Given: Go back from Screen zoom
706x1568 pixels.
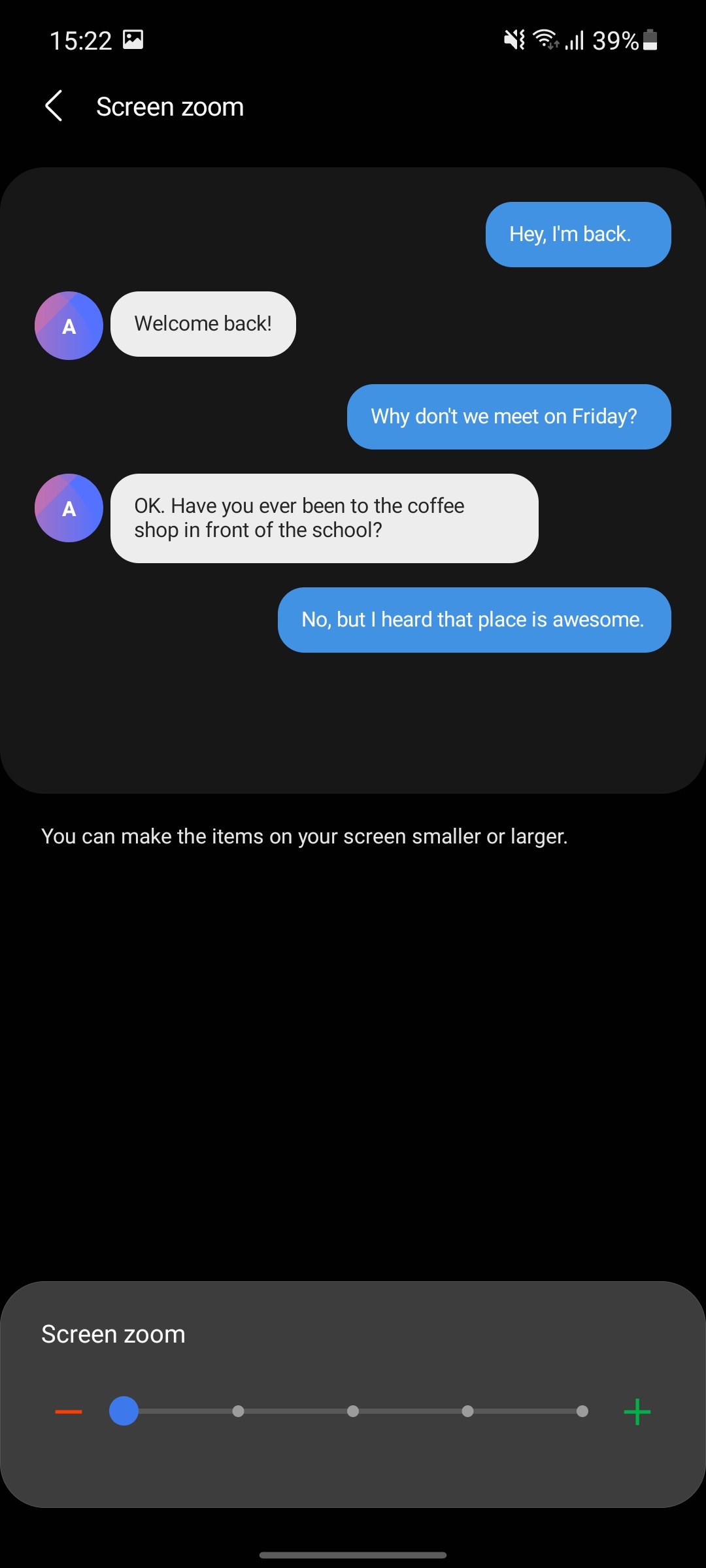Looking at the screenshot, I should (54, 106).
